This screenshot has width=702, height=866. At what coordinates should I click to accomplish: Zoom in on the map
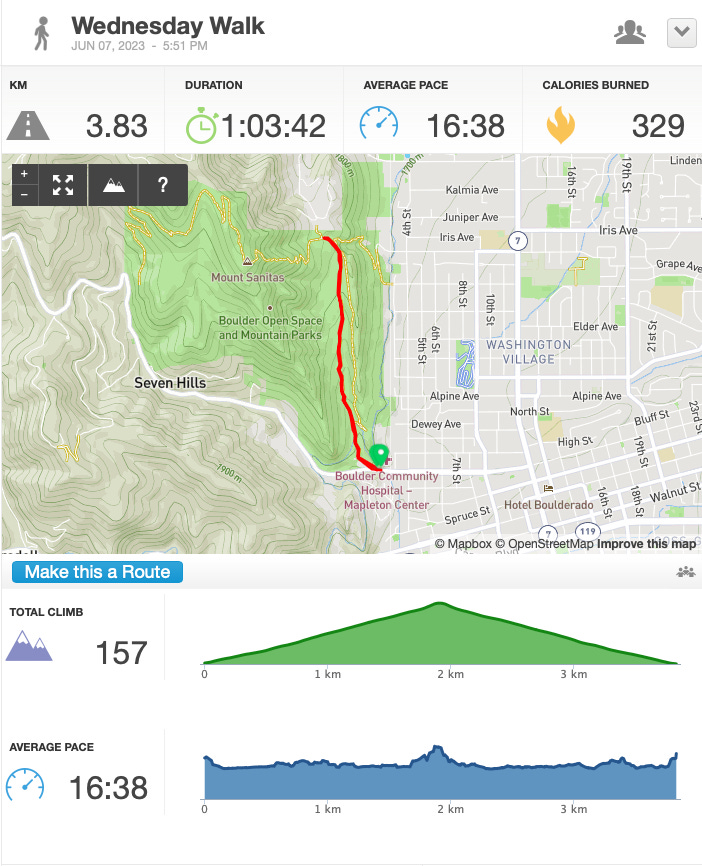point(24,174)
